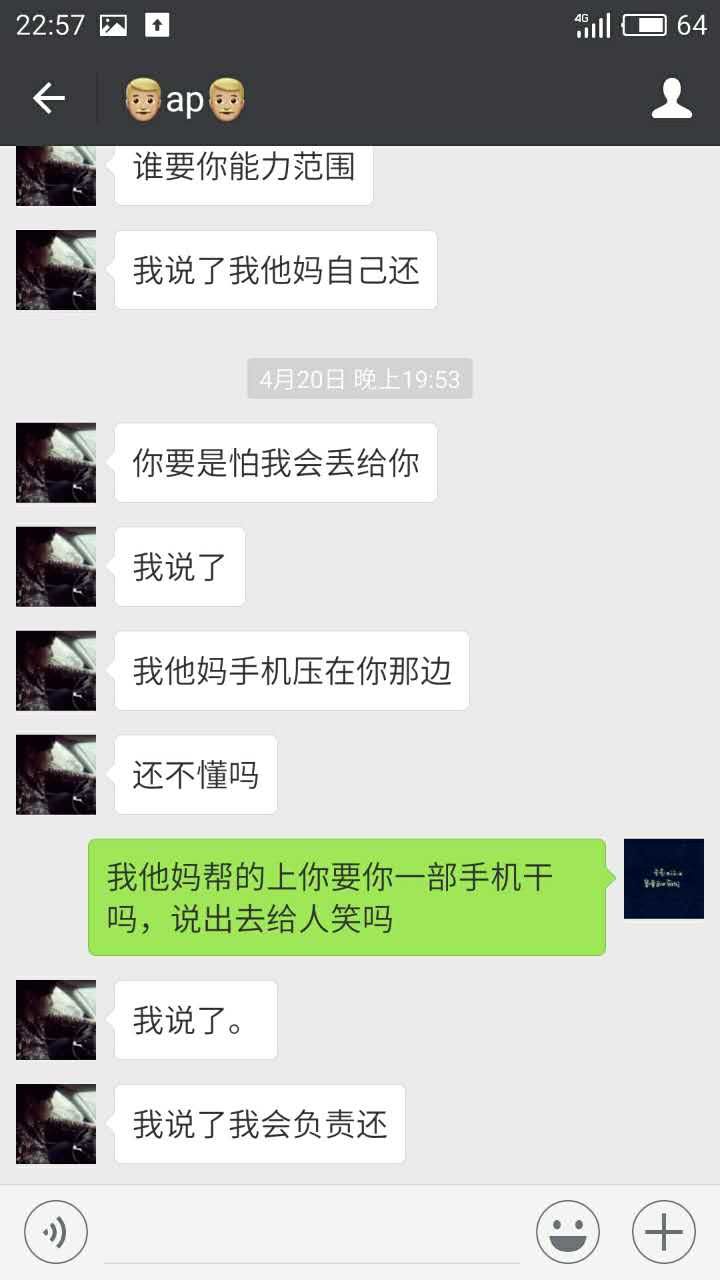Viewport: 720px width, 1280px height.
Task: Switch to voice message input
Action: (56, 1231)
